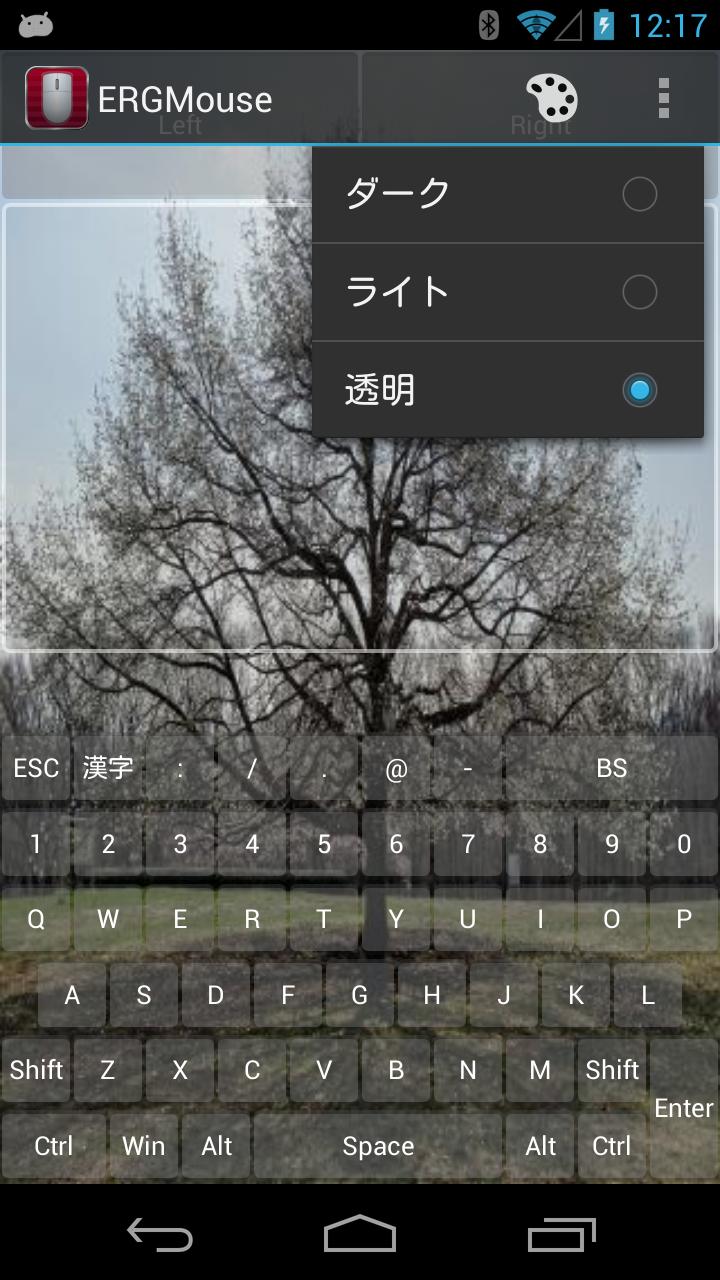720x1280 pixels.
Task: Open recent apps from the navigation bar
Action: (x=561, y=1234)
